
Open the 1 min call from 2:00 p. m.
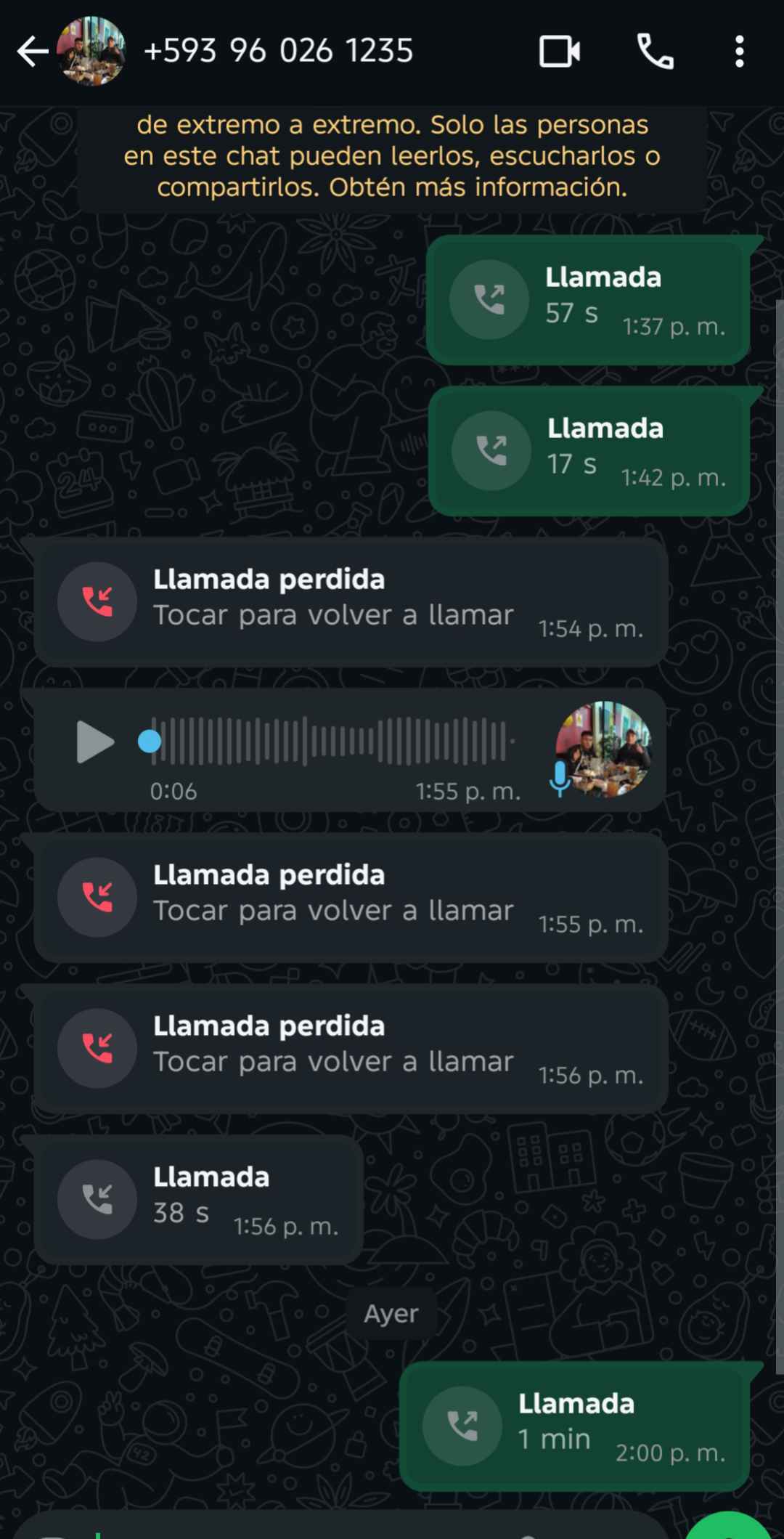coord(573,1426)
